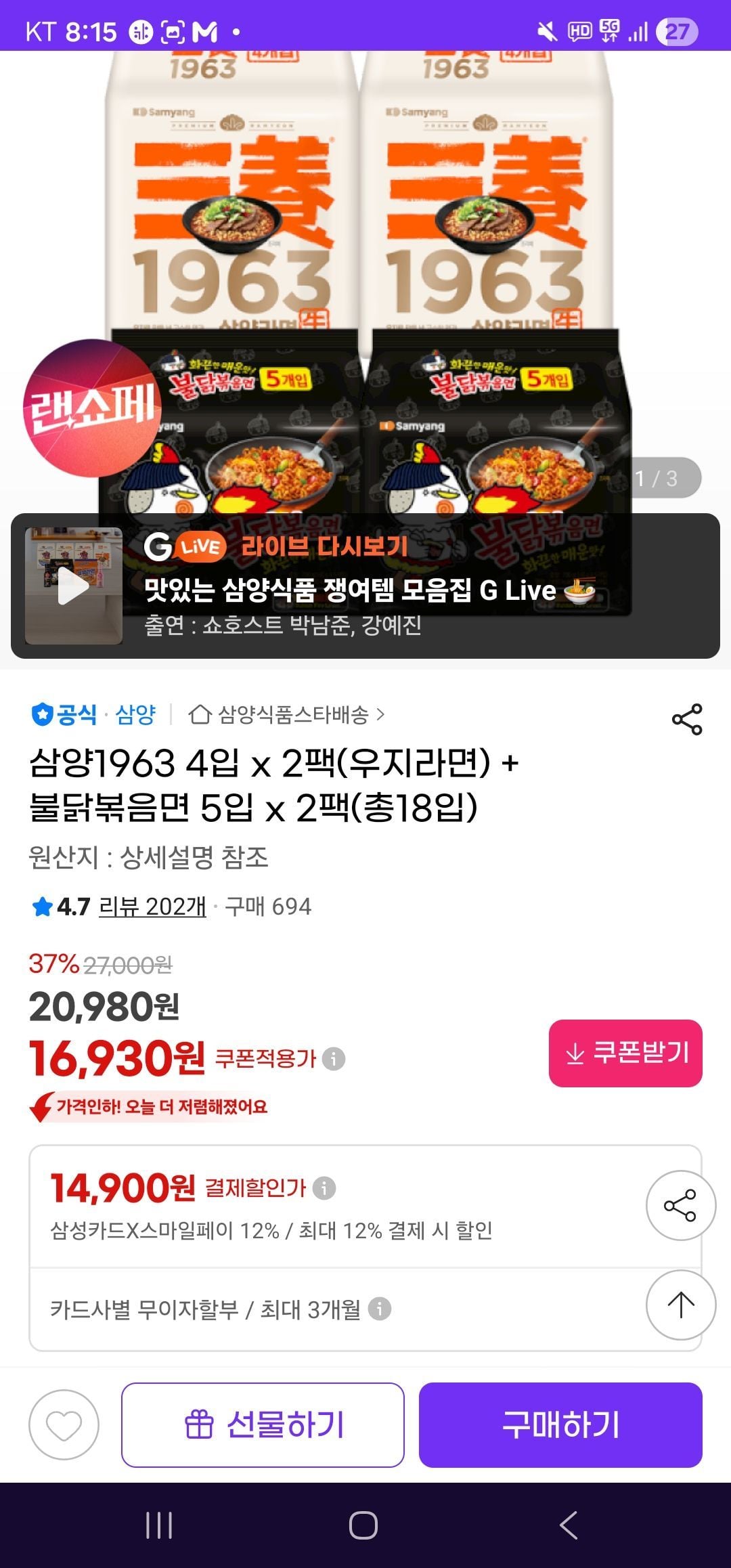
Task: Tap the 쿠폰받기 coupon download button
Action: [x=625, y=1053]
